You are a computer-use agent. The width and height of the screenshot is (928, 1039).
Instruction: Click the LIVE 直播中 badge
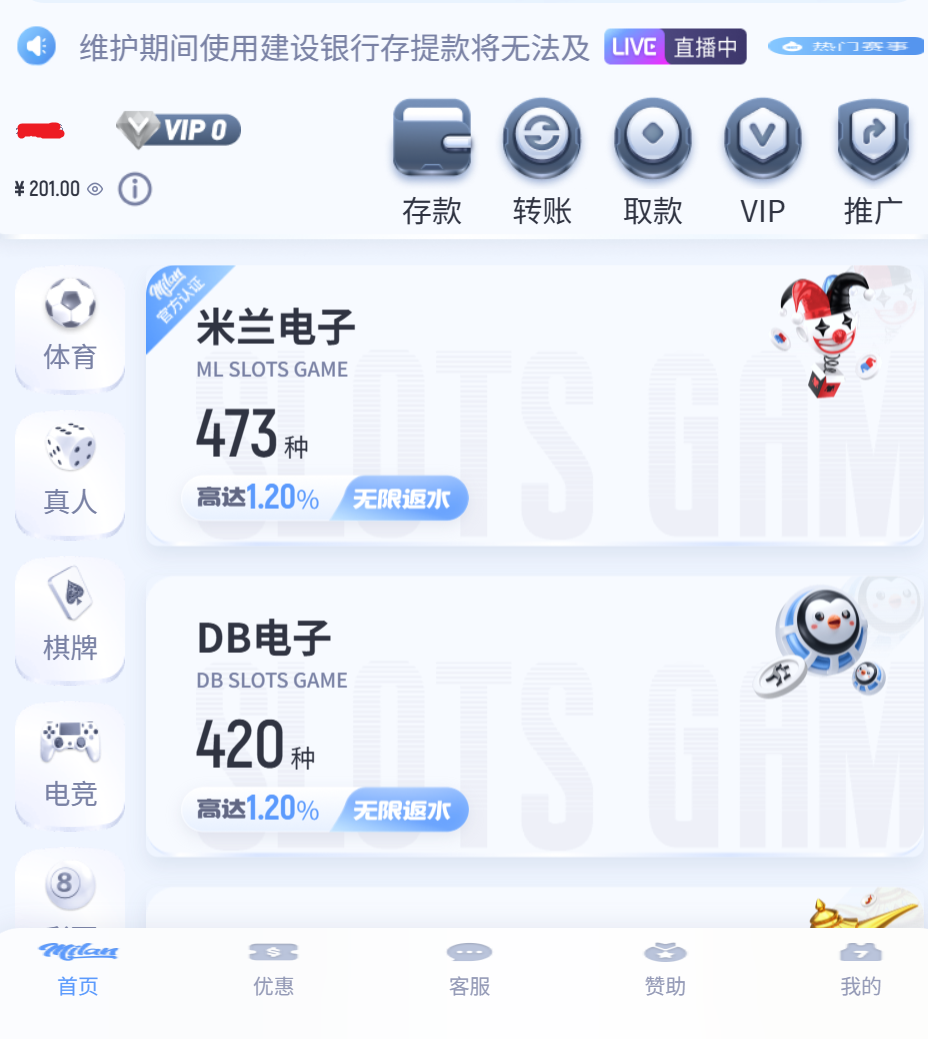pos(674,46)
